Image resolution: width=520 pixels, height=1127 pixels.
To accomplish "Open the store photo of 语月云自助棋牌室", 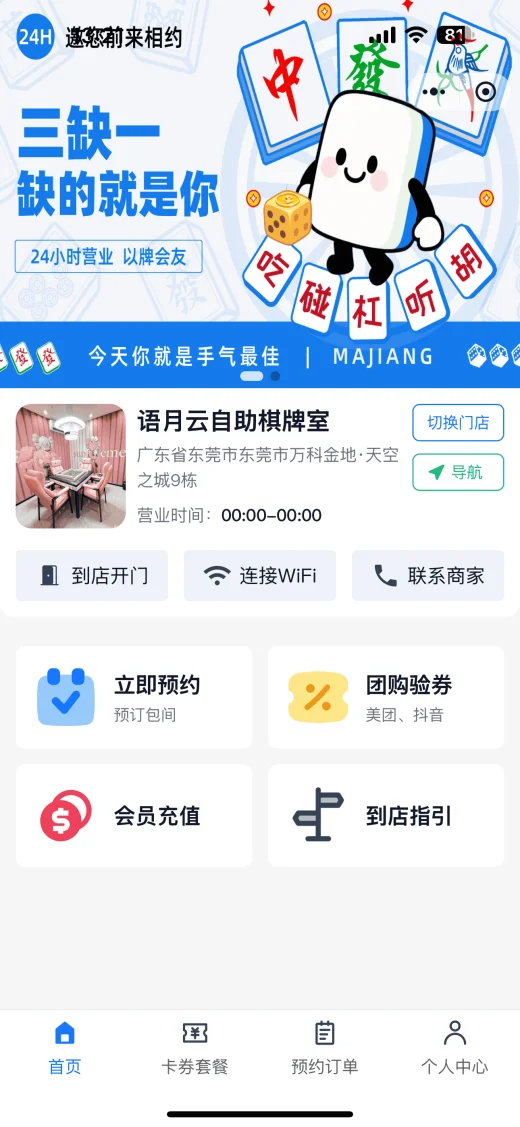I will [x=70, y=466].
